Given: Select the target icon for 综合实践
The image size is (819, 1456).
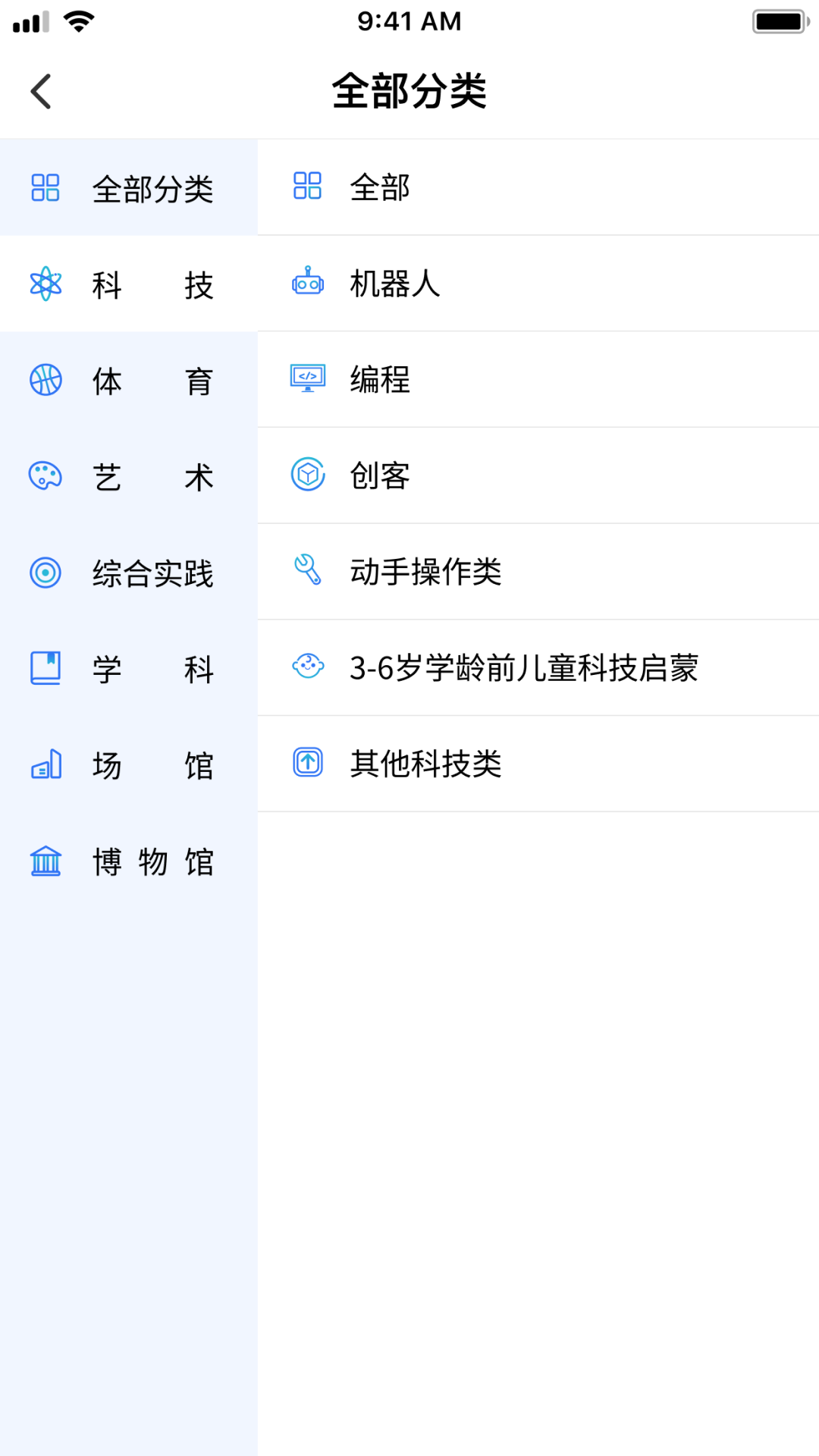Looking at the screenshot, I should tap(45, 572).
